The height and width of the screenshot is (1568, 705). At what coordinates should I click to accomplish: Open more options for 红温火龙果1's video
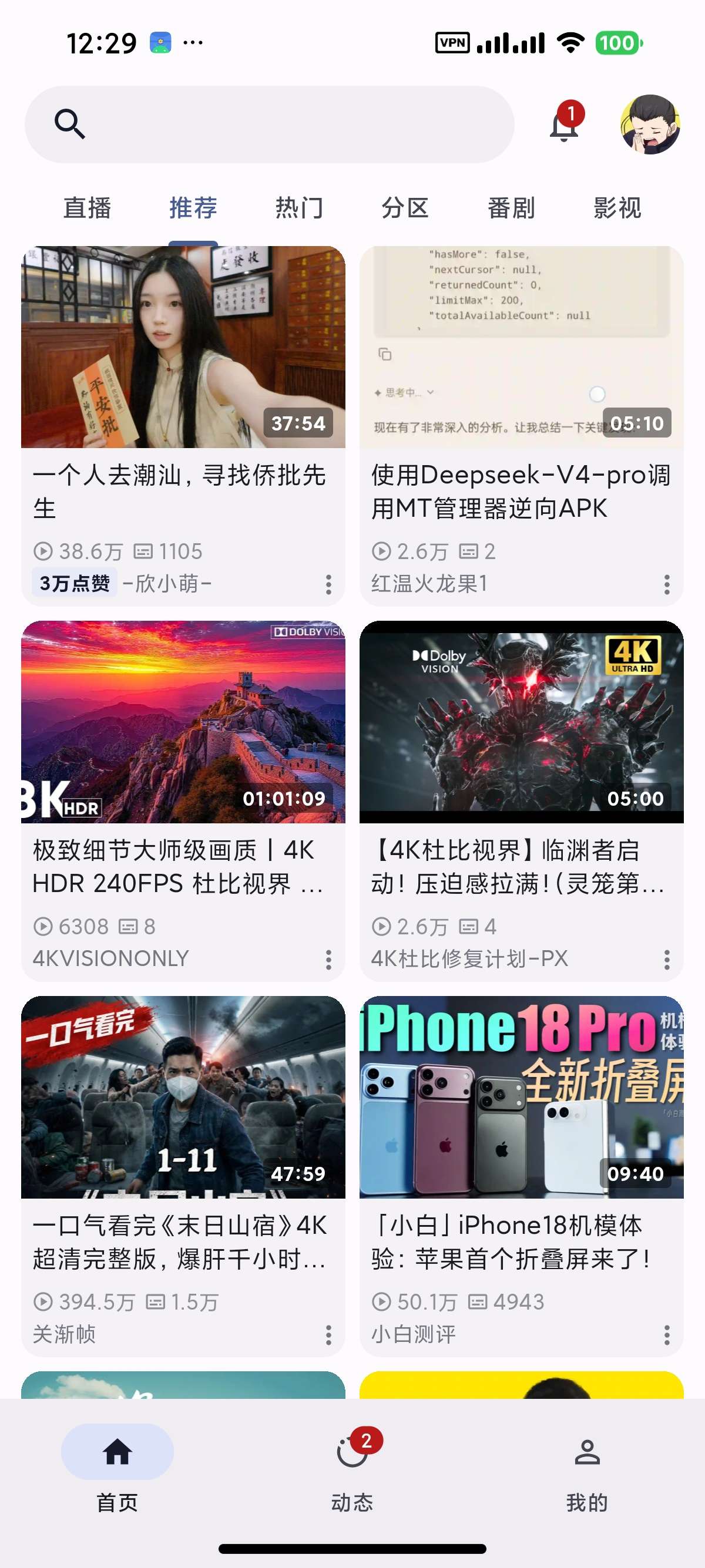pyautogui.click(x=667, y=584)
